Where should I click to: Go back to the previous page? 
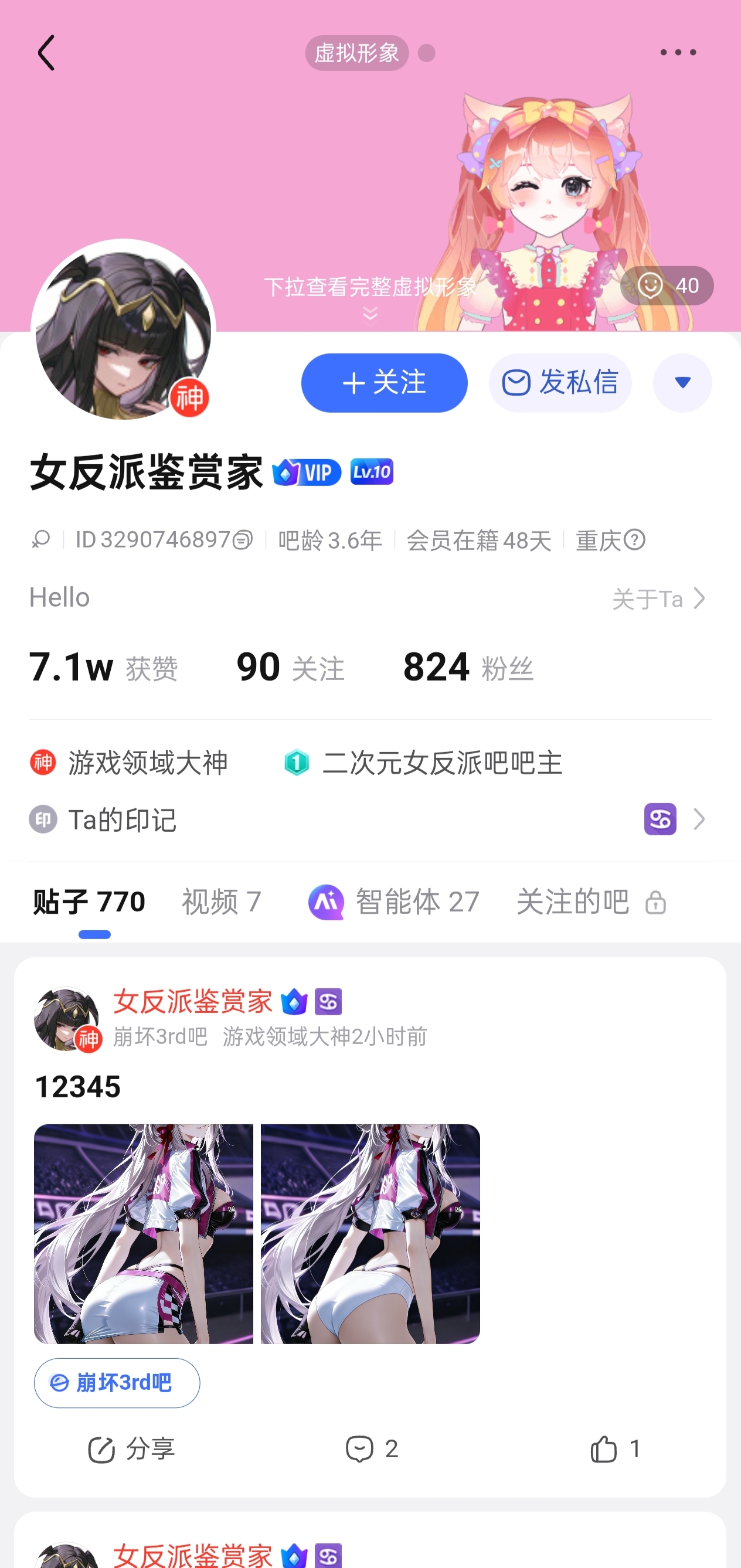(46, 52)
